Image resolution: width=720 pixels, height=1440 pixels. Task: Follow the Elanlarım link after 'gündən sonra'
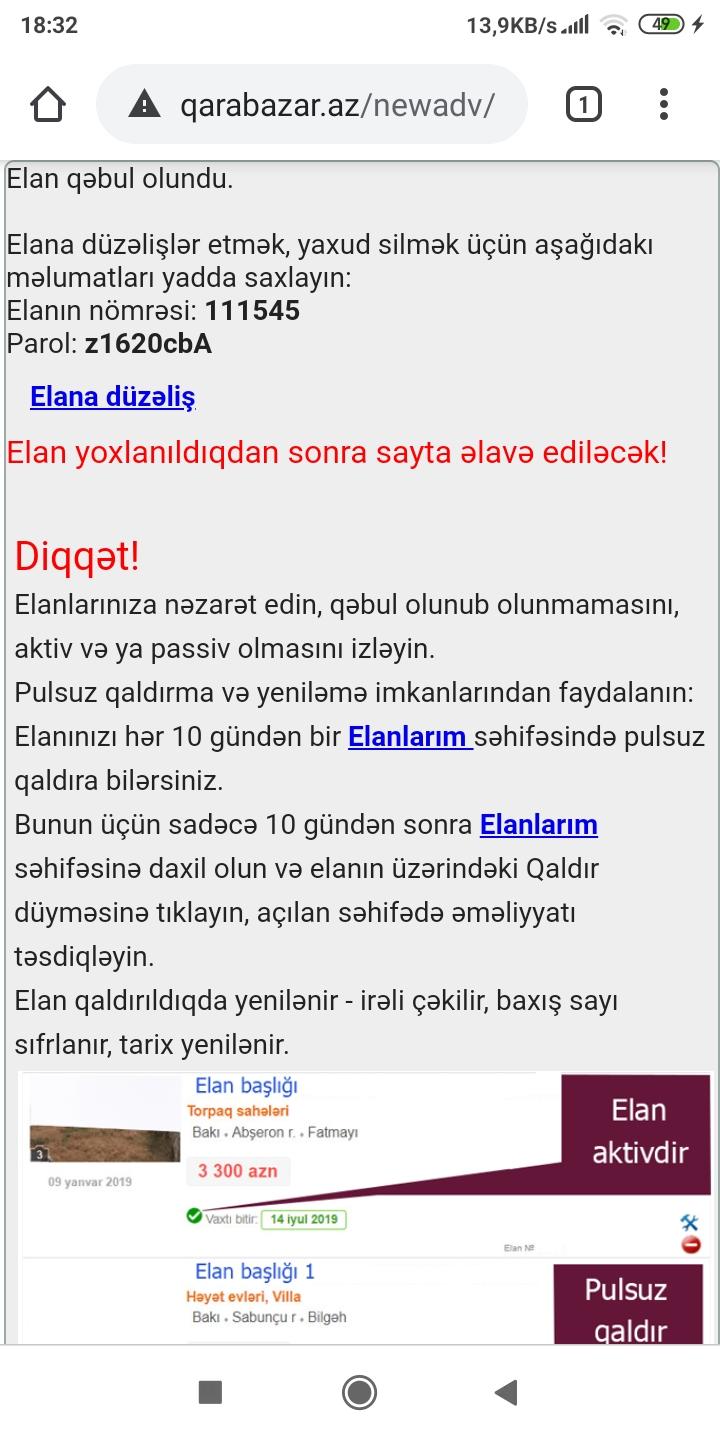click(538, 825)
